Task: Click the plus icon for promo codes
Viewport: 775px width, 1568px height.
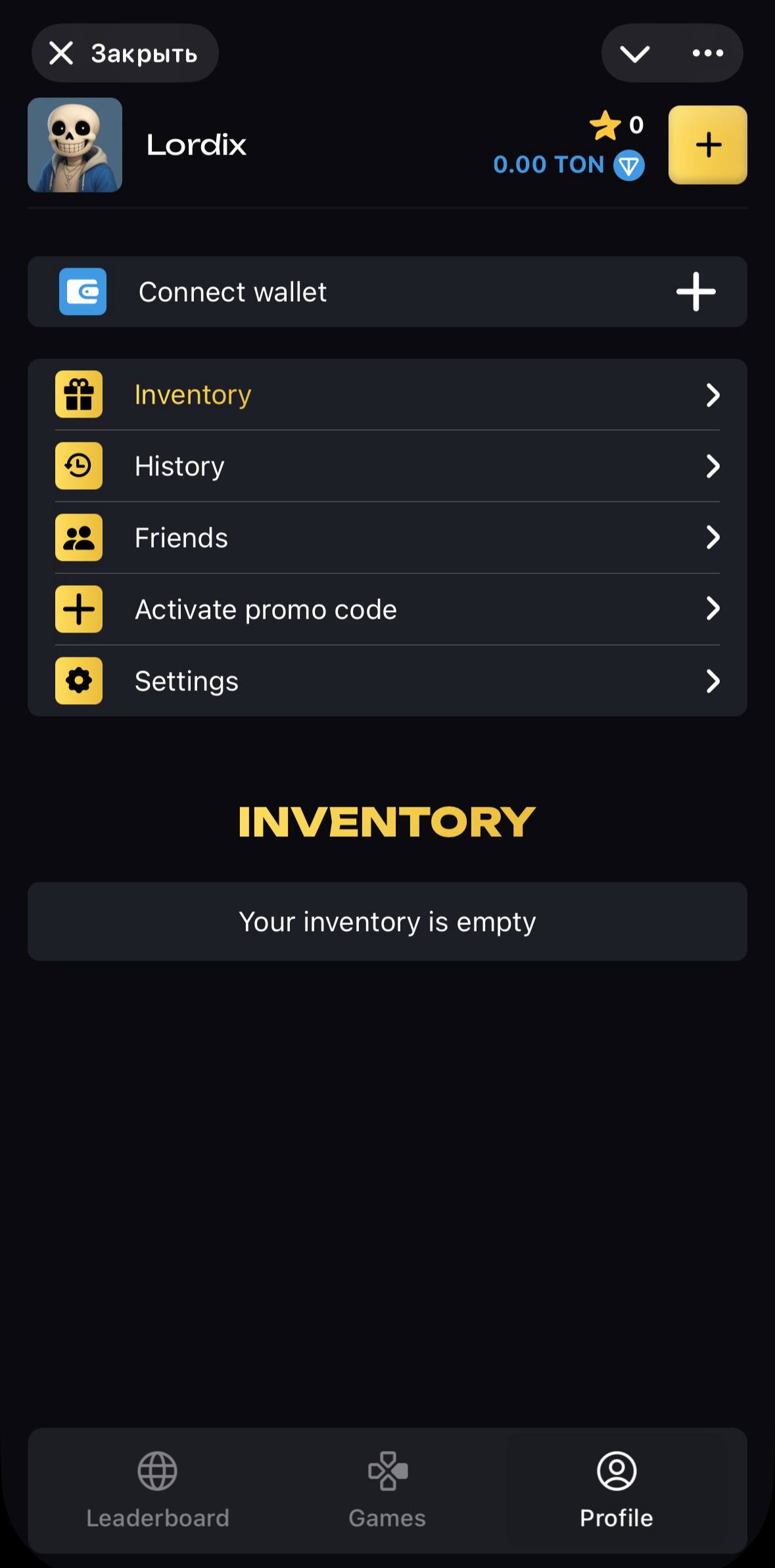Action: point(78,609)
